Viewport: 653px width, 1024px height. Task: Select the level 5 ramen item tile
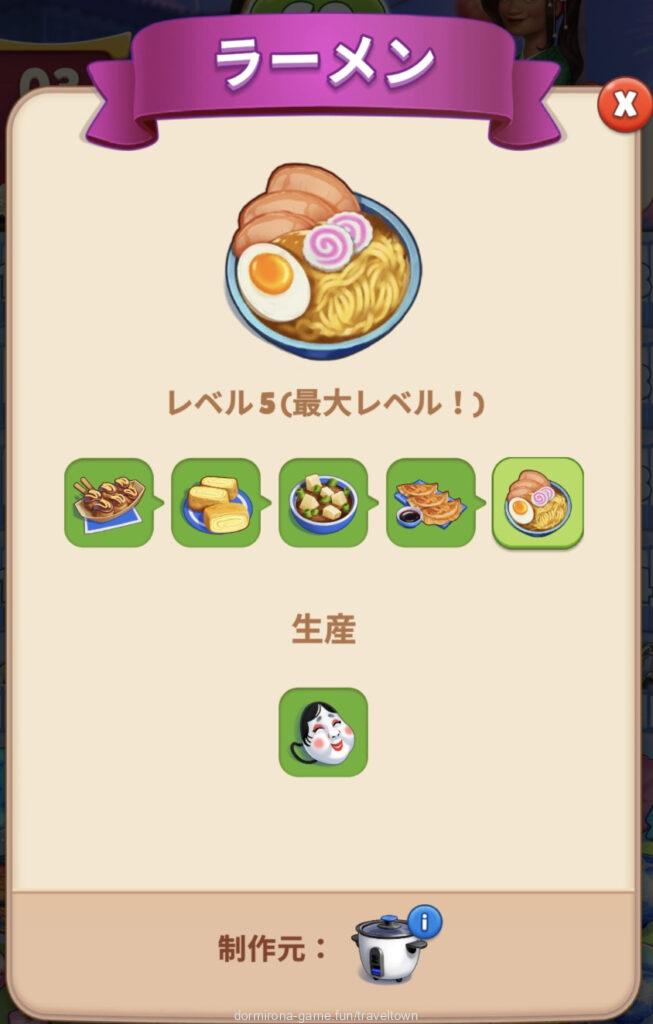click(x=538, y=503)
